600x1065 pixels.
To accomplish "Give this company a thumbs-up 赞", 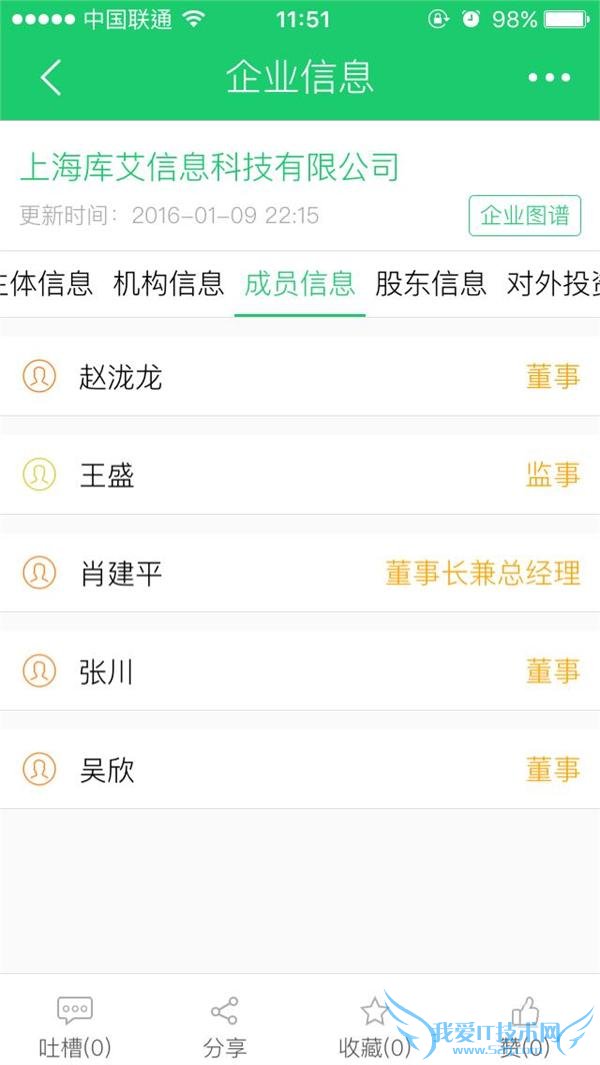I will [525, 1025].
